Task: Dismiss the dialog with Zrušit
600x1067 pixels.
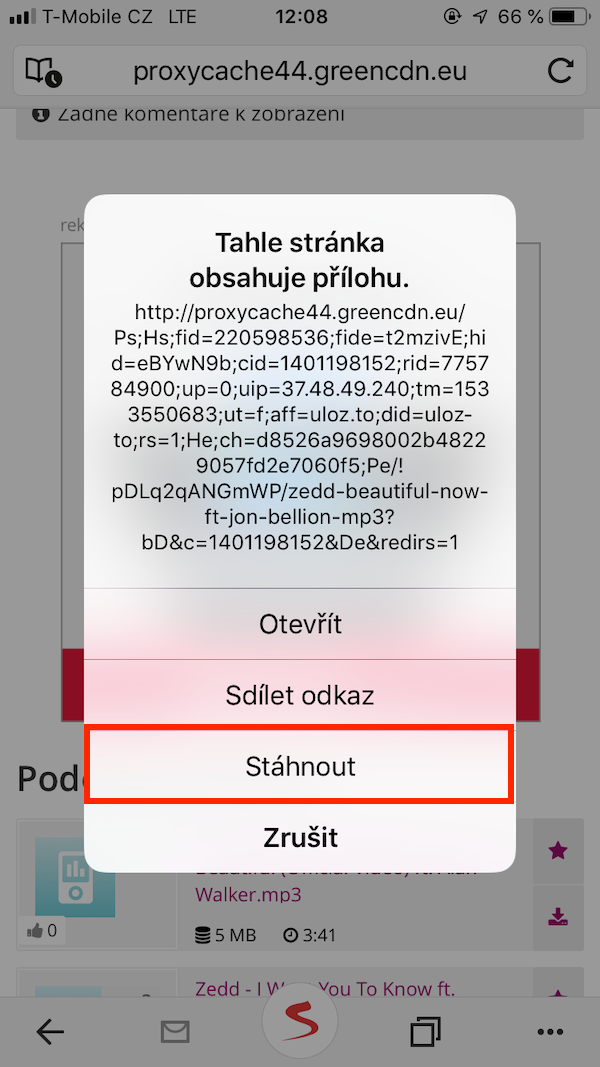Action: point(300,836)
